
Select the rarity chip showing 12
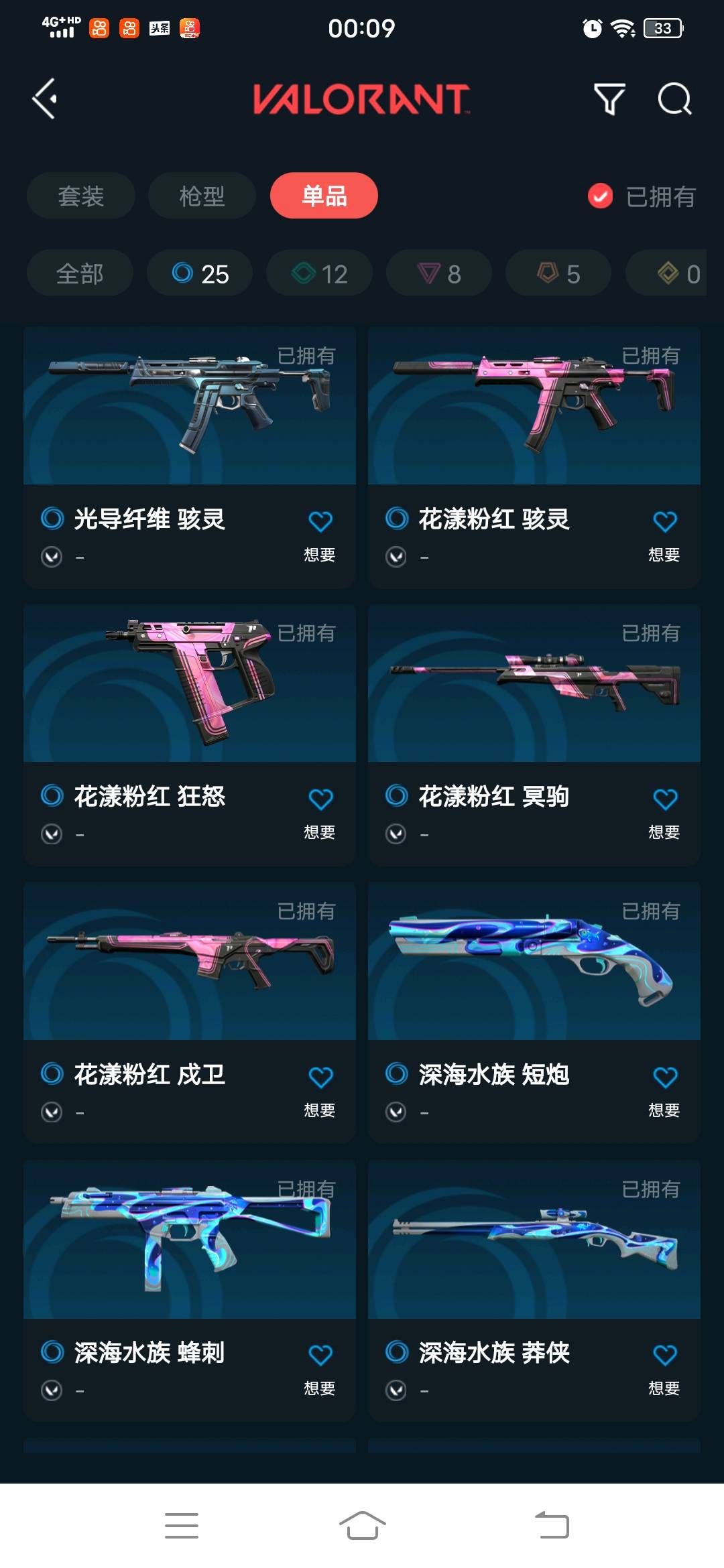[x=319, y=273]
